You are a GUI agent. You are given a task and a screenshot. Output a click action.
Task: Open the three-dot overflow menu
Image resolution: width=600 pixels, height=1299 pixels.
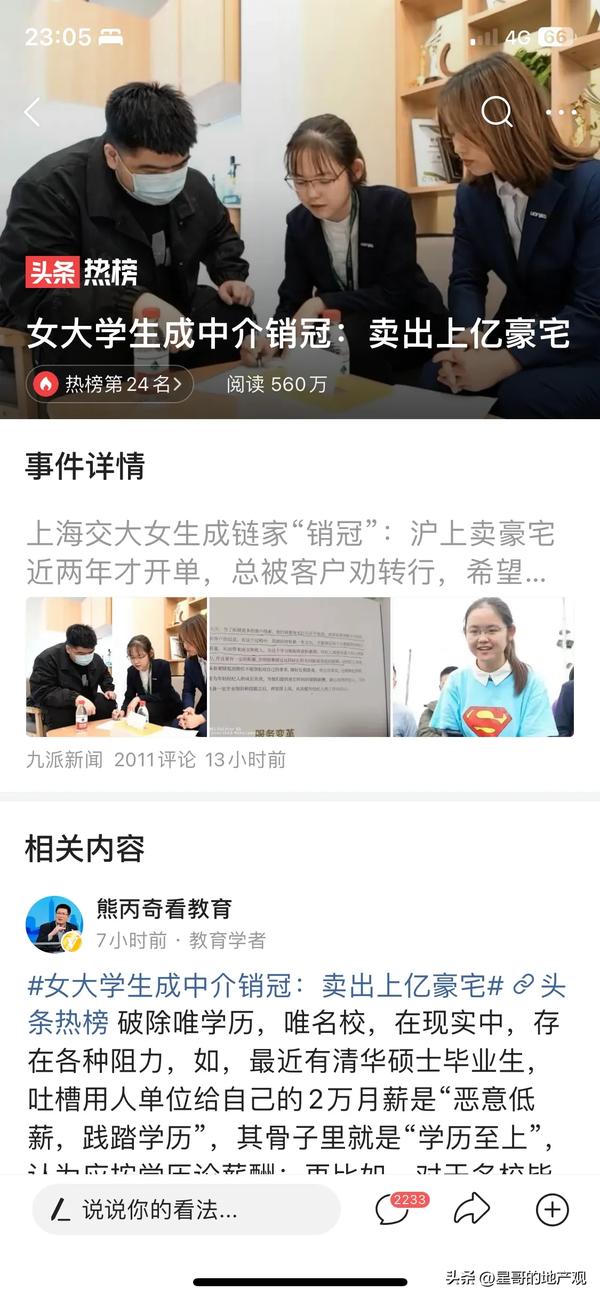[563, 112]
